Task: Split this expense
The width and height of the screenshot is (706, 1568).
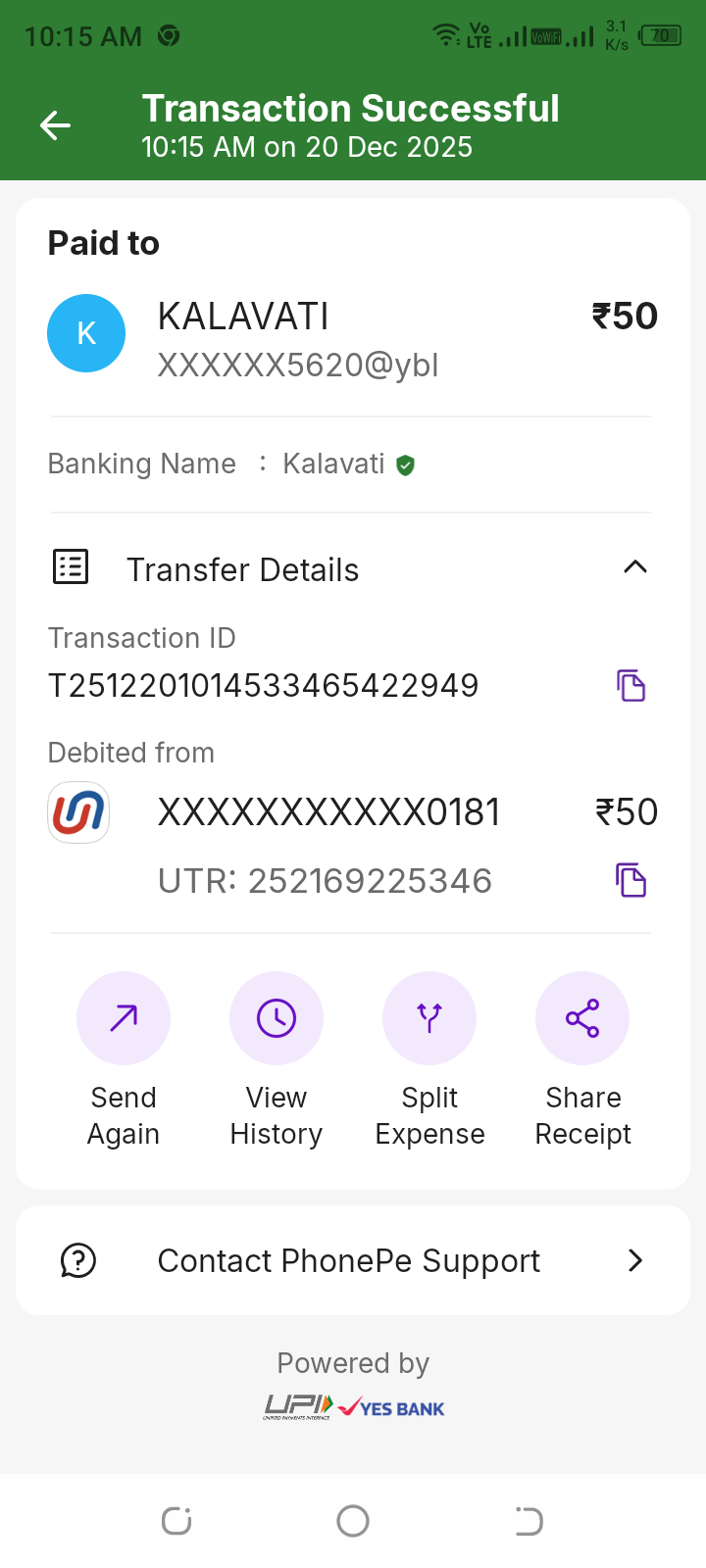Action: (429, 1018)
